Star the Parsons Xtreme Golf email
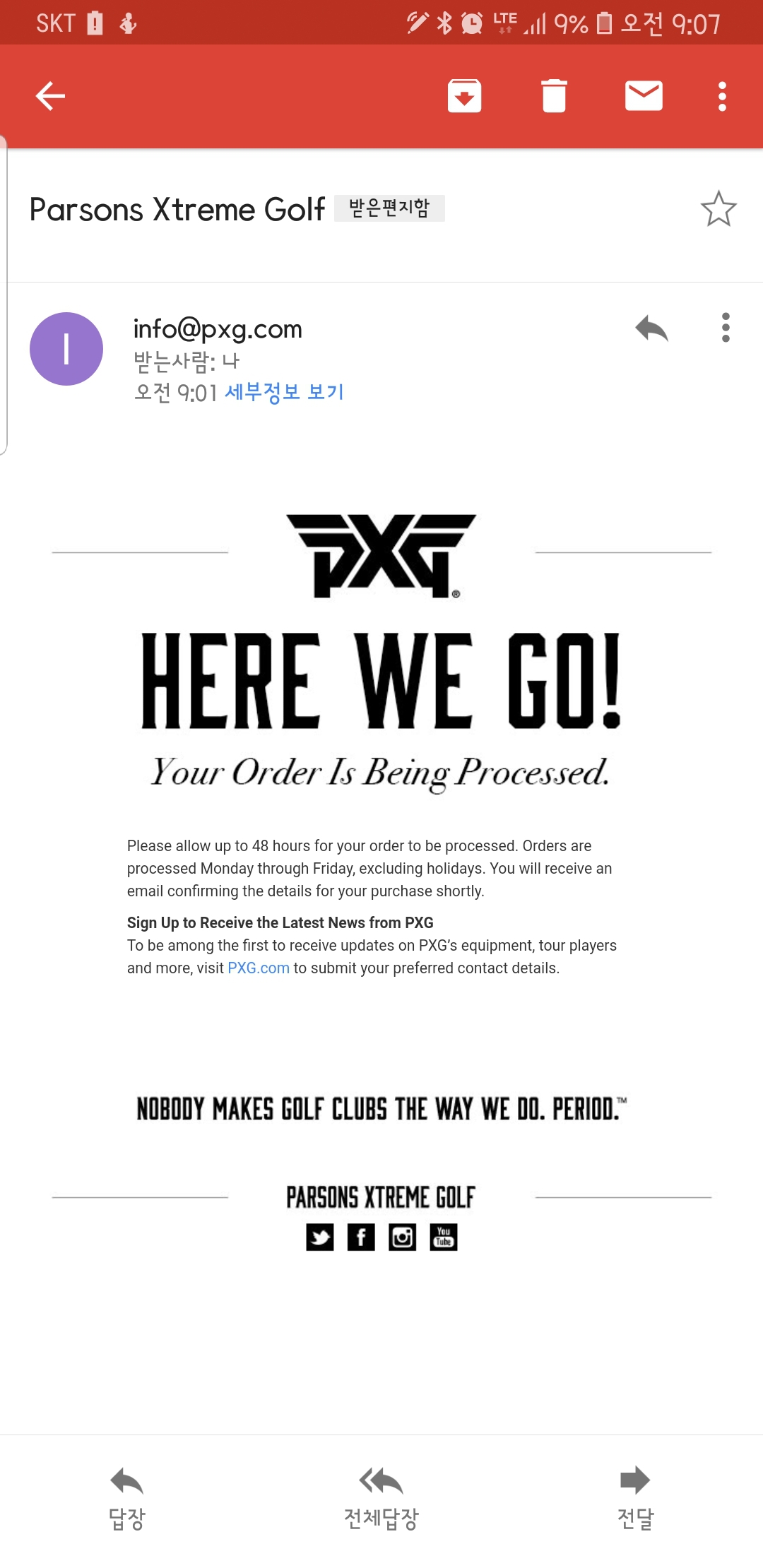The height and width of the screenshot is (1568, 763). [718, 209]
